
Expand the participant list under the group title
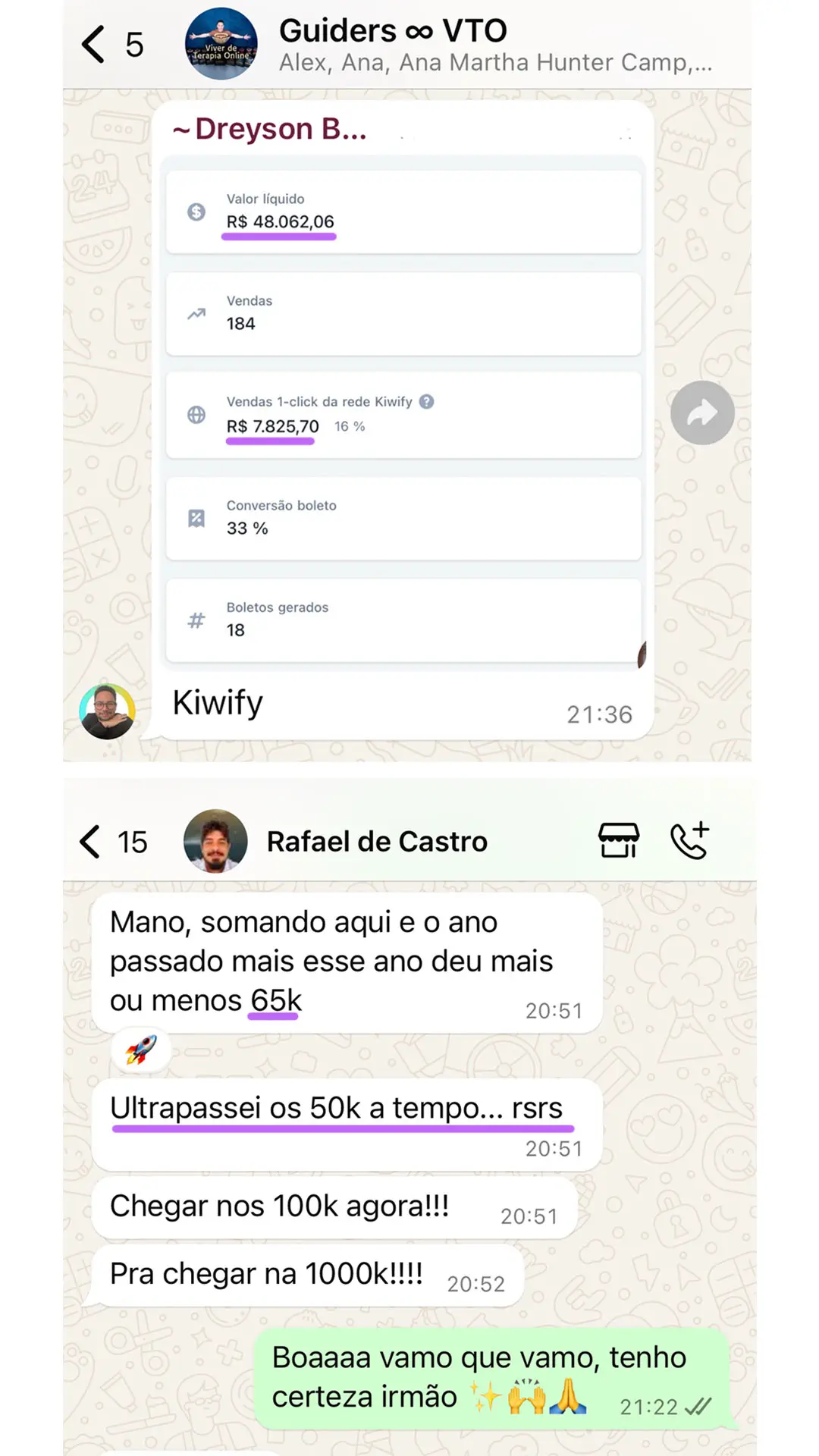pyautogui.click(x=496, y=62)
